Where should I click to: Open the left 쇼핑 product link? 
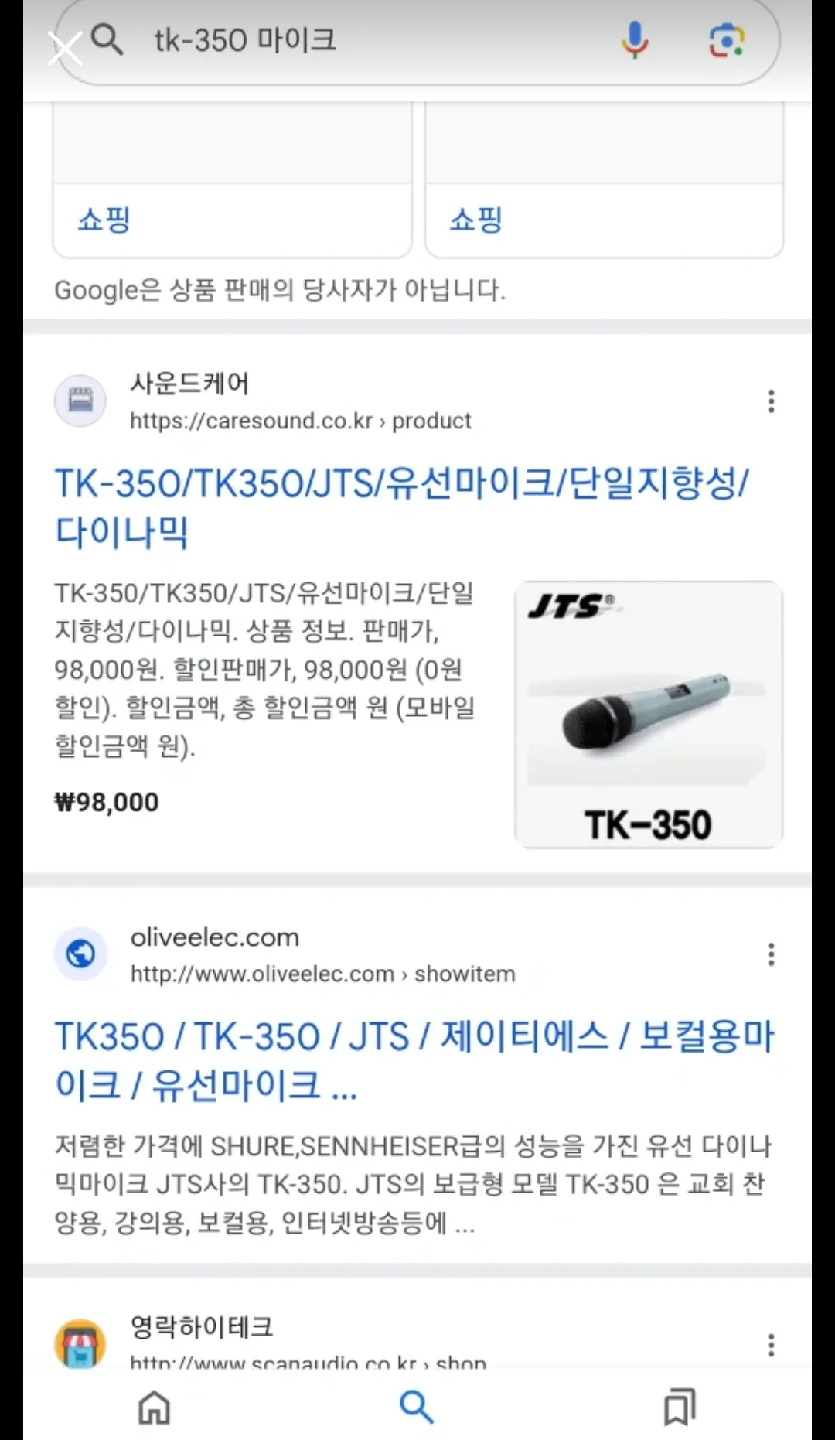click(x=103, y=220)
